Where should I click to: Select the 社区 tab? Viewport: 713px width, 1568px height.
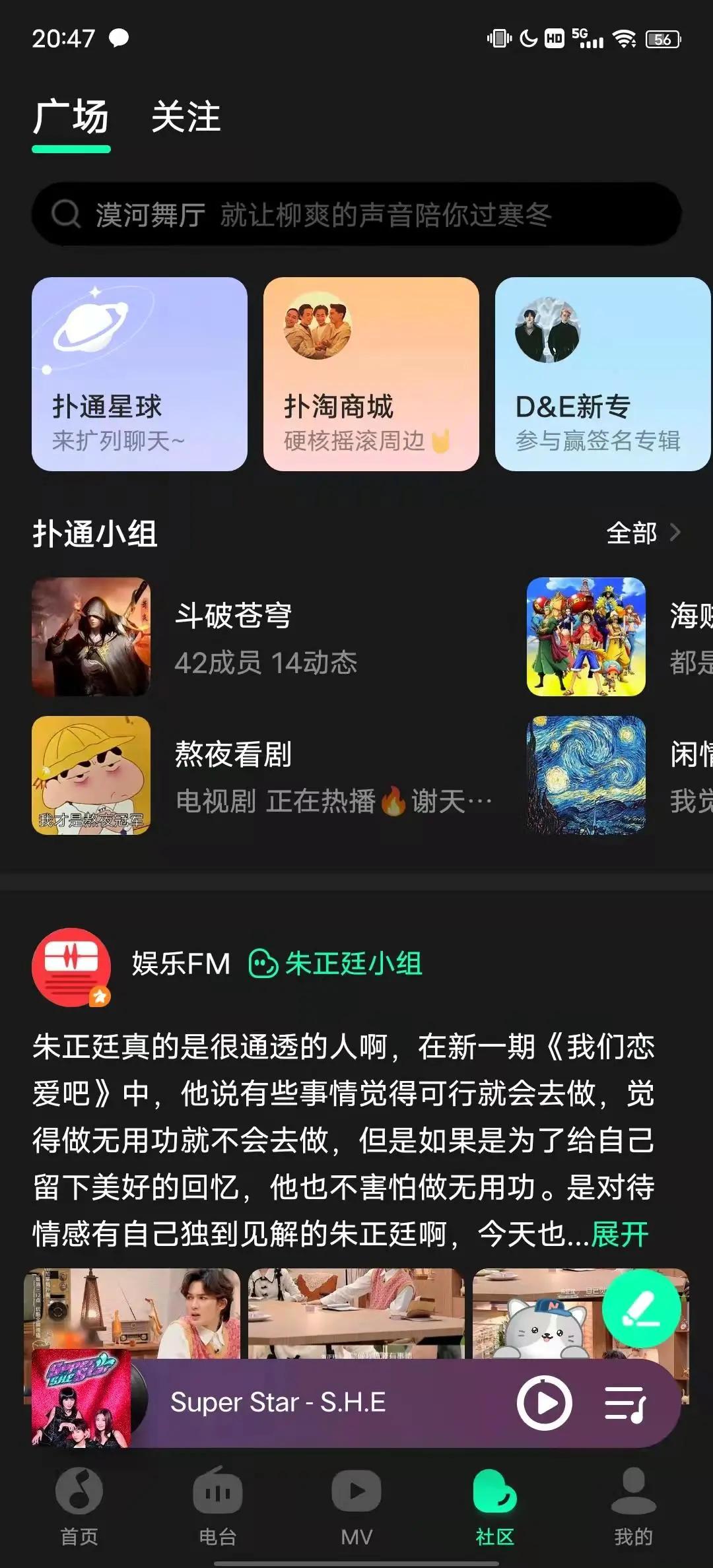494,1511
